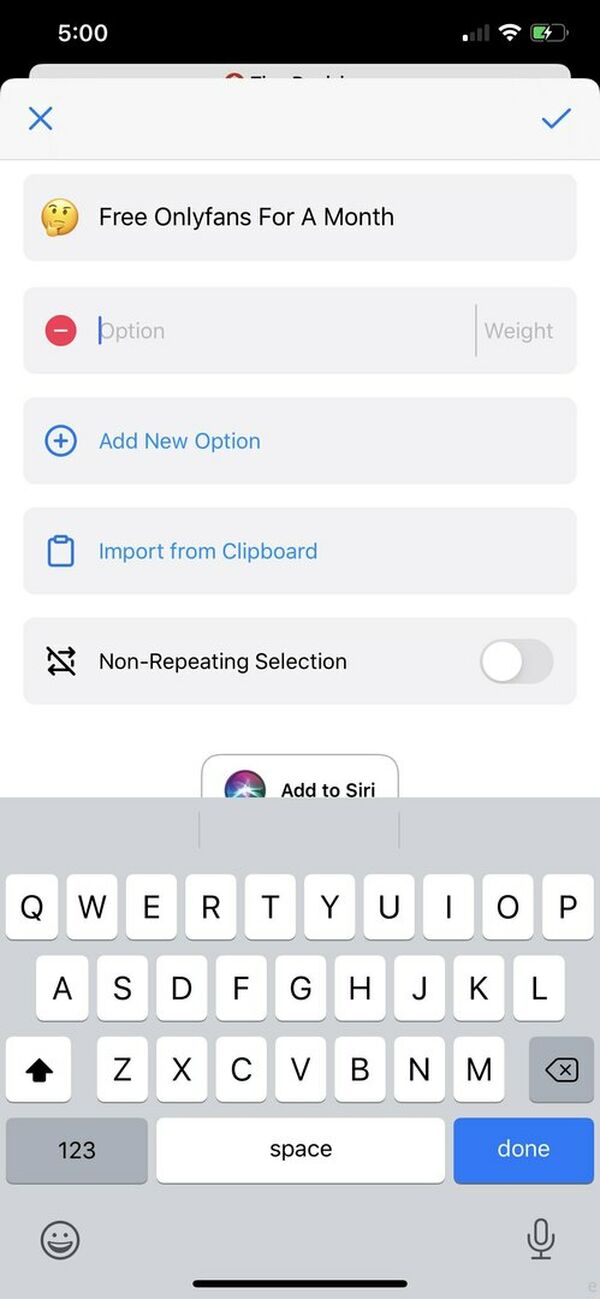Enable Non-Repeating Selection switch
Viewport: 600px width, 1299px height.
point(515,661)
